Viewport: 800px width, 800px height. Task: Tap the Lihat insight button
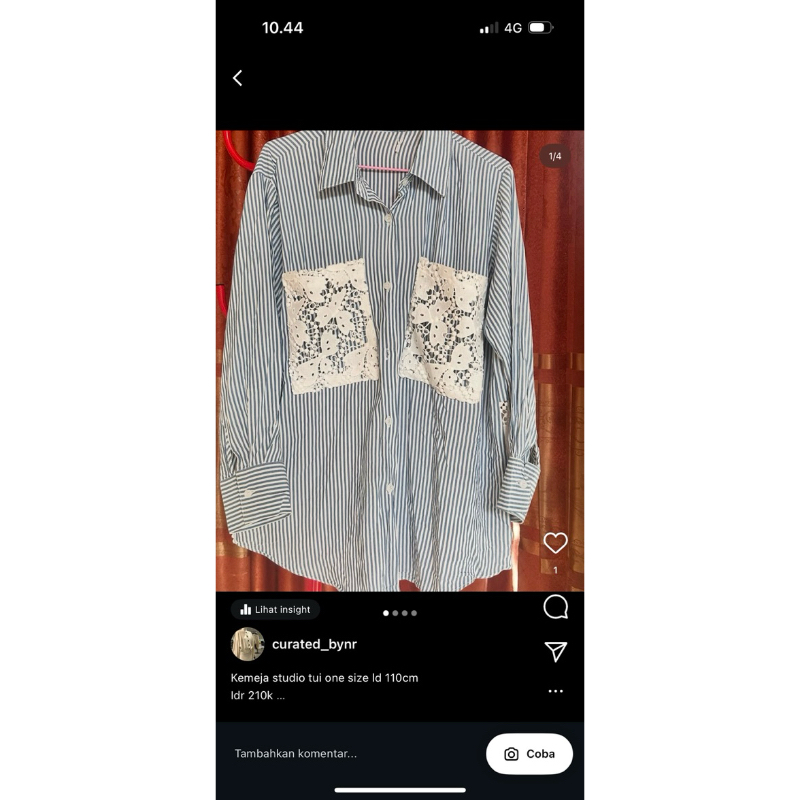(275, 609)
